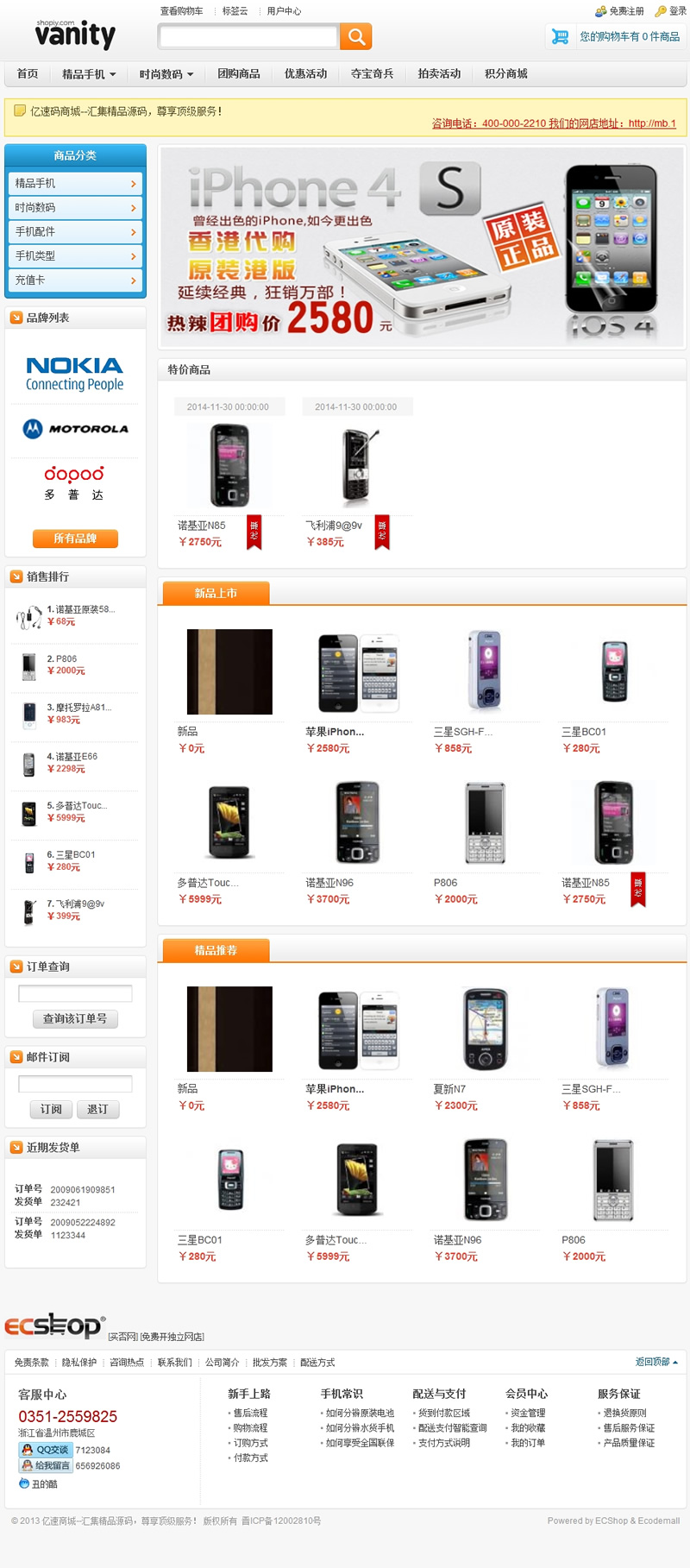Switch to the 积分商城 tab
Viewport: 690px width, 1568px height.
(x=505, y=74)
